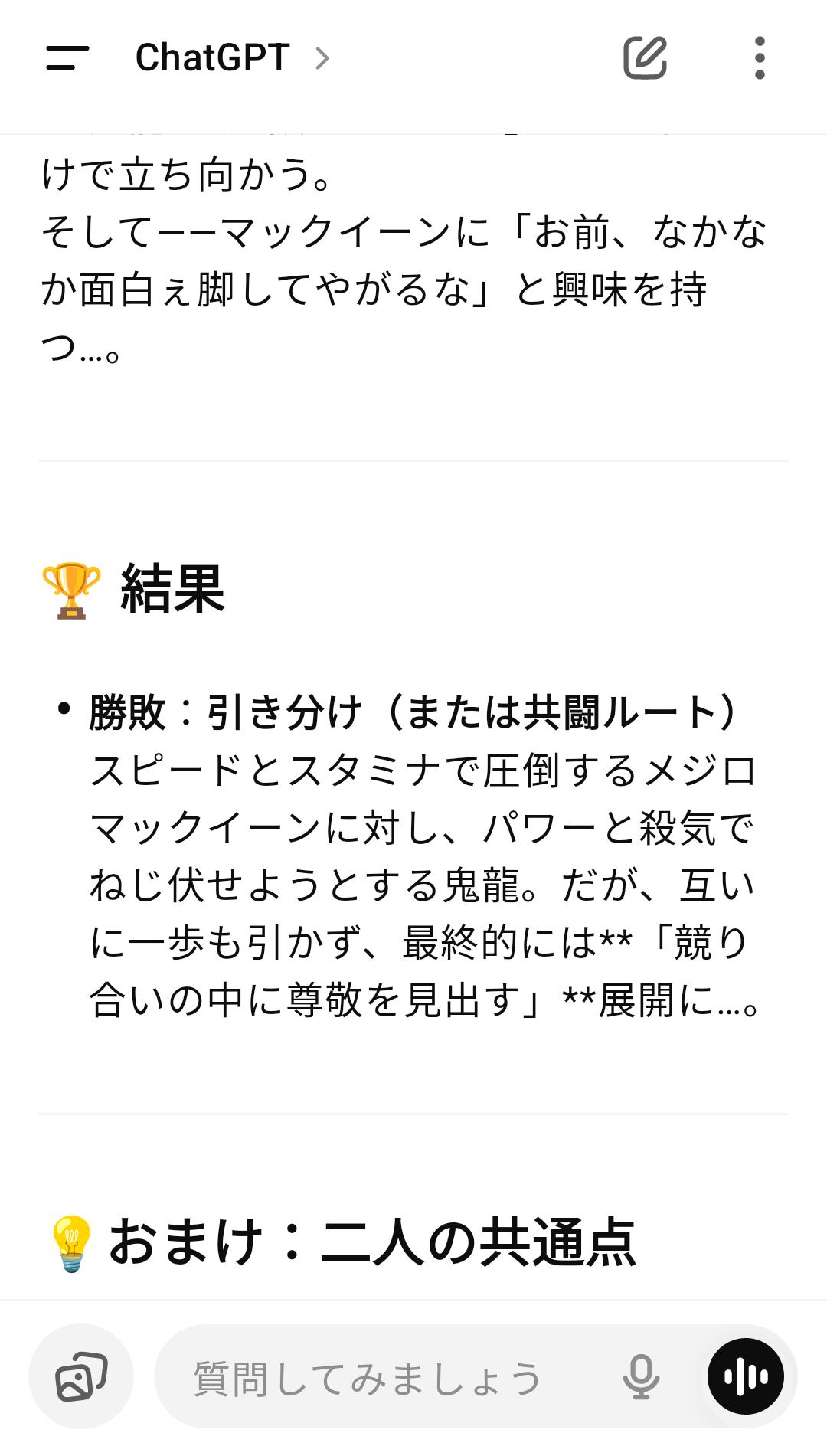Launch voice mode with the waveform button
The width and height of the screenshot is (827, 1456).
click(x=745, y=1376)
